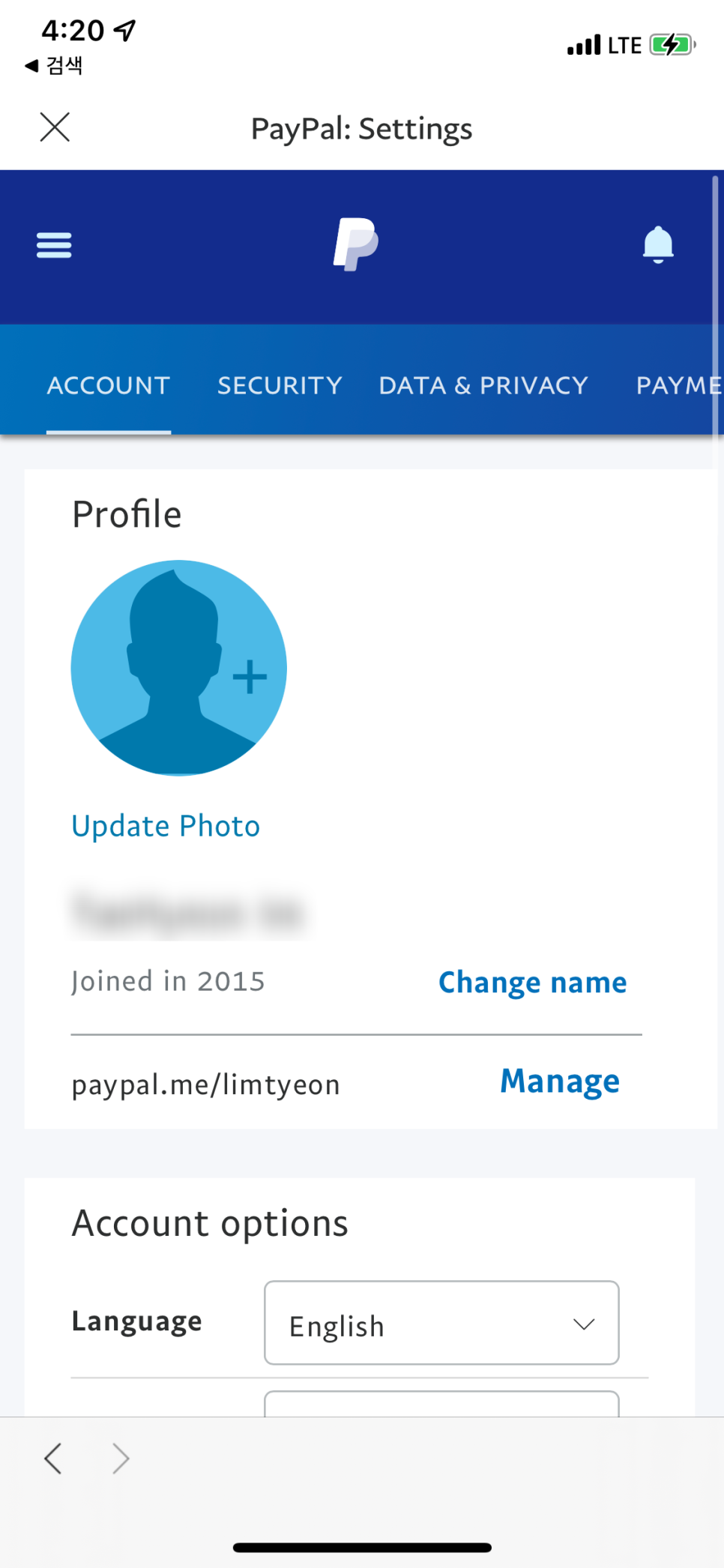724x1568 pixels.
Task: Go back in the browser
Action: (x=53, y=1459)
